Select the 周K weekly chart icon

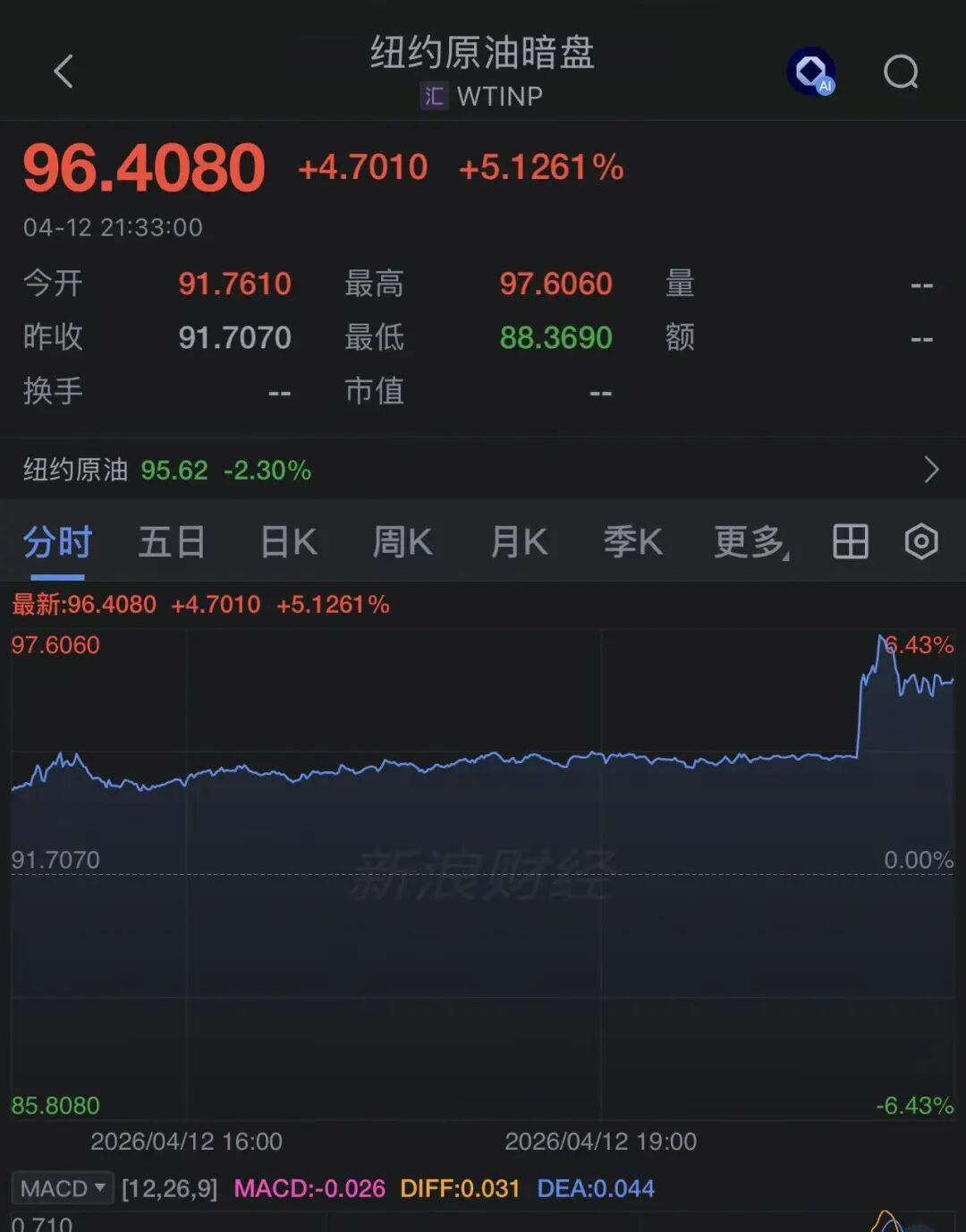402,541
